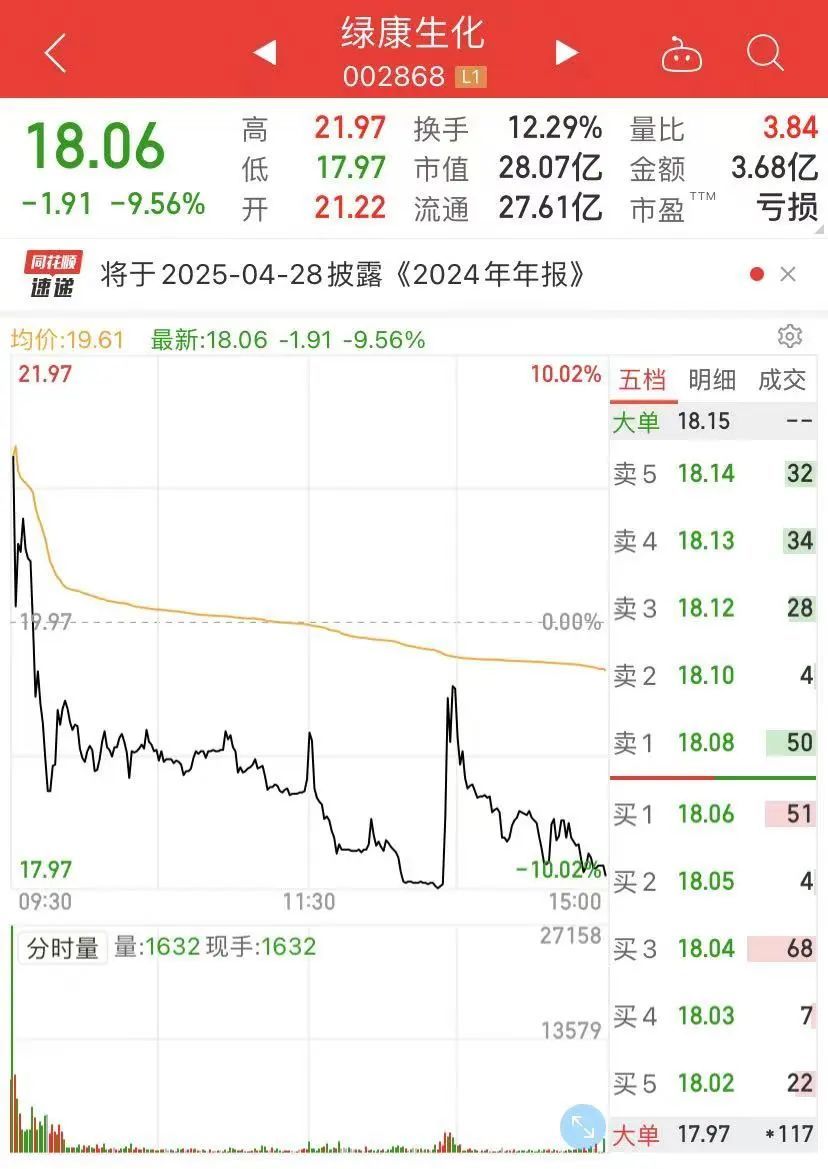The height and width of the screenshot is (1169, 828).
Task: Open the chart settings gear
Action: pyautogui.click(x=789, y=336)
